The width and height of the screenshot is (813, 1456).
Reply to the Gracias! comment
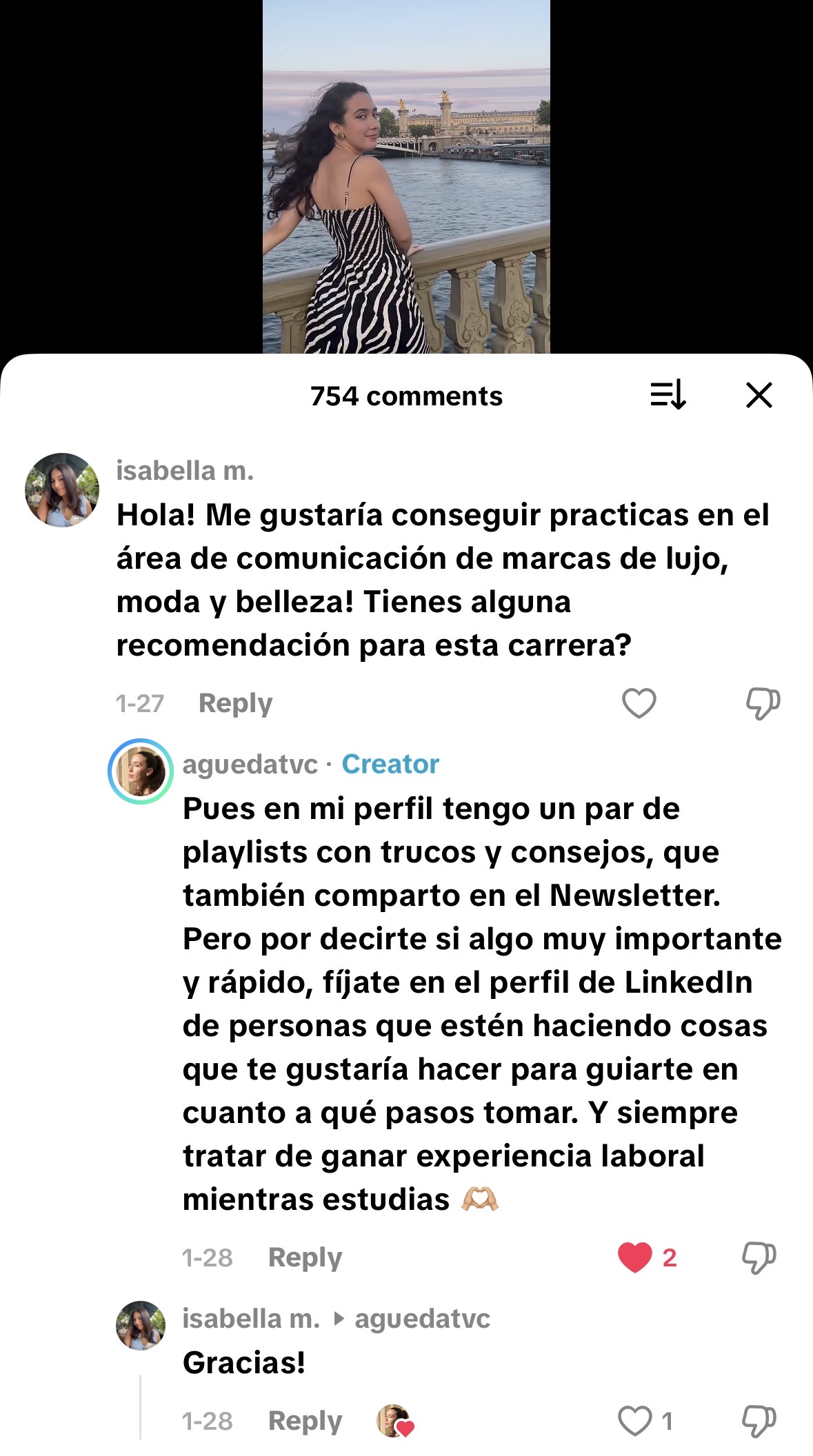[305, 1421]
